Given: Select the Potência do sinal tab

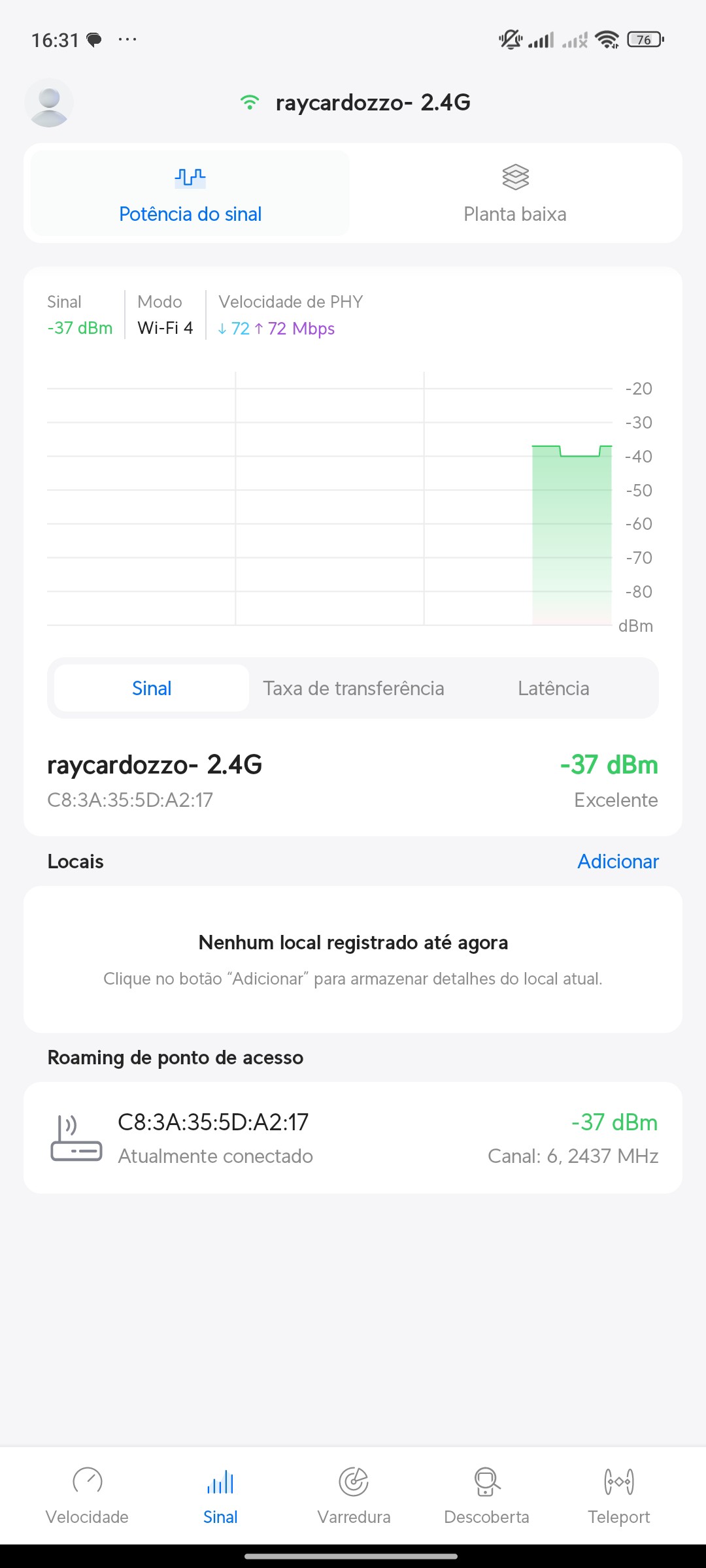Looking at the screenshot, I should click(x=190, y=193).
